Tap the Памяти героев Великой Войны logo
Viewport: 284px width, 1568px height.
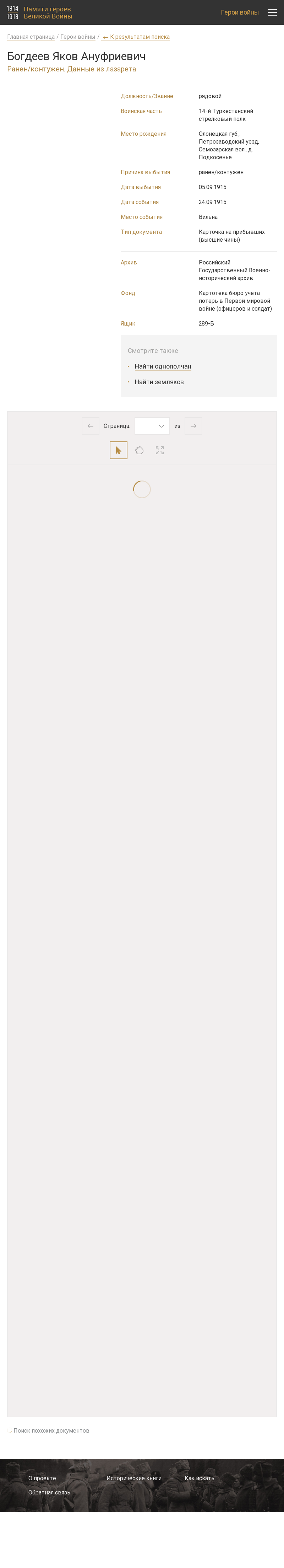tap(39, 12)
